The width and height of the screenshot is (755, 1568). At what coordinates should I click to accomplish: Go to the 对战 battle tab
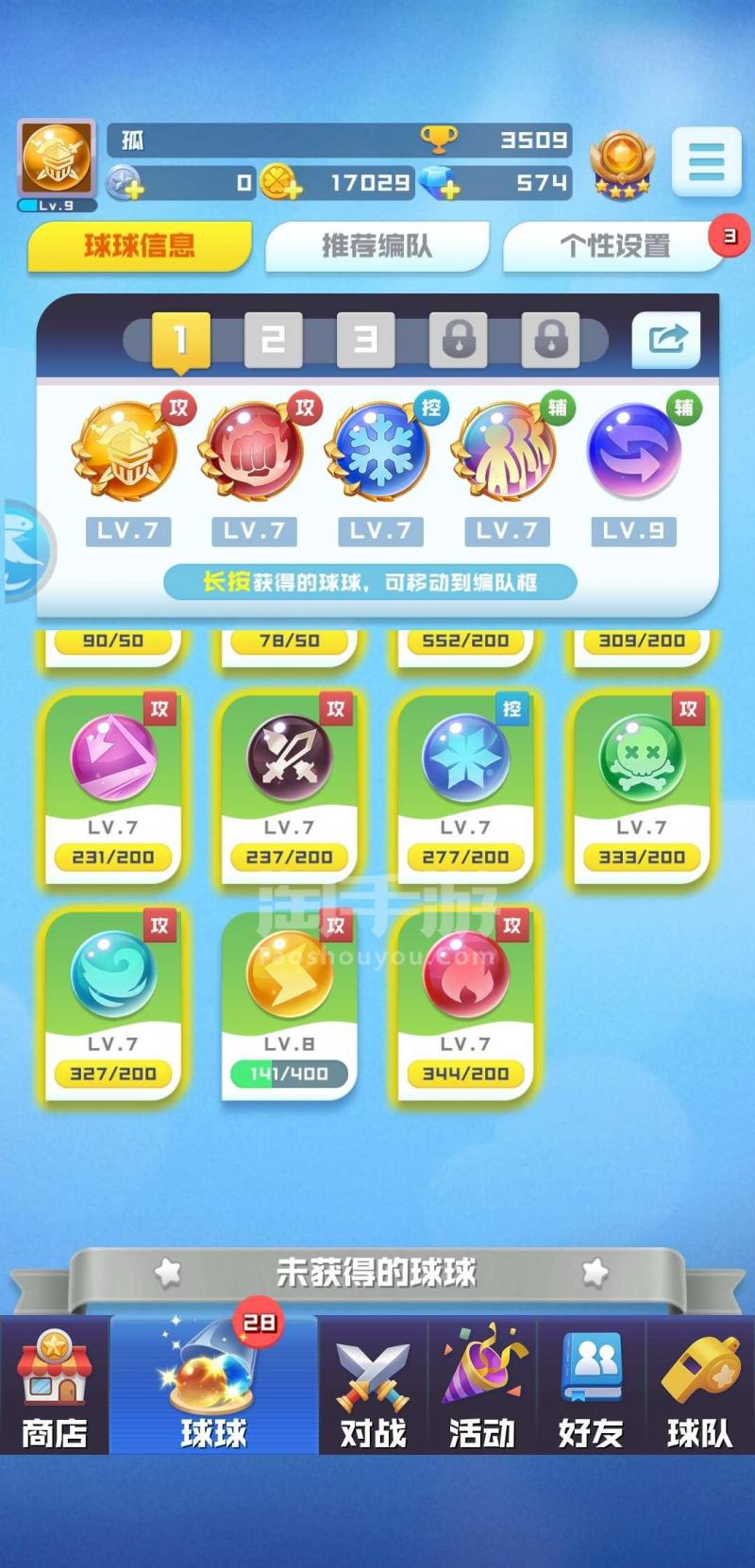click(x=373, y=1387)
